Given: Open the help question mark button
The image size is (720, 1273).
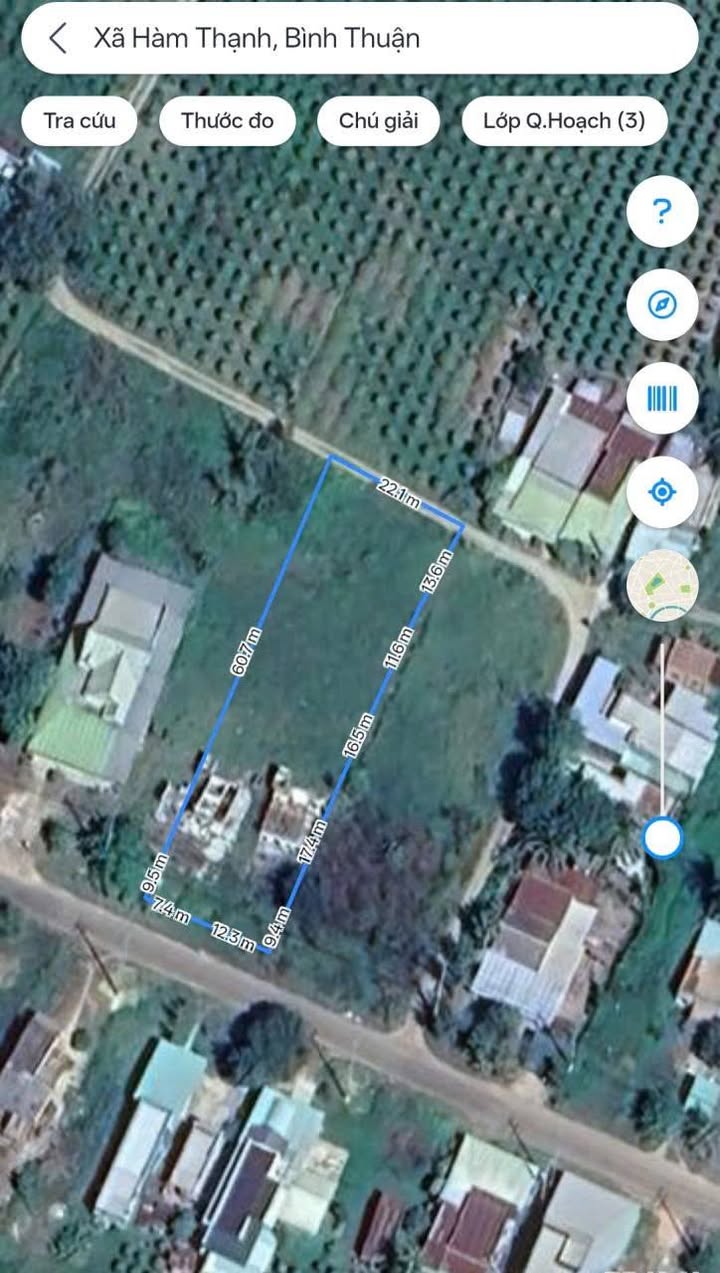Looking at the screenshot, I should coord(661,211).
